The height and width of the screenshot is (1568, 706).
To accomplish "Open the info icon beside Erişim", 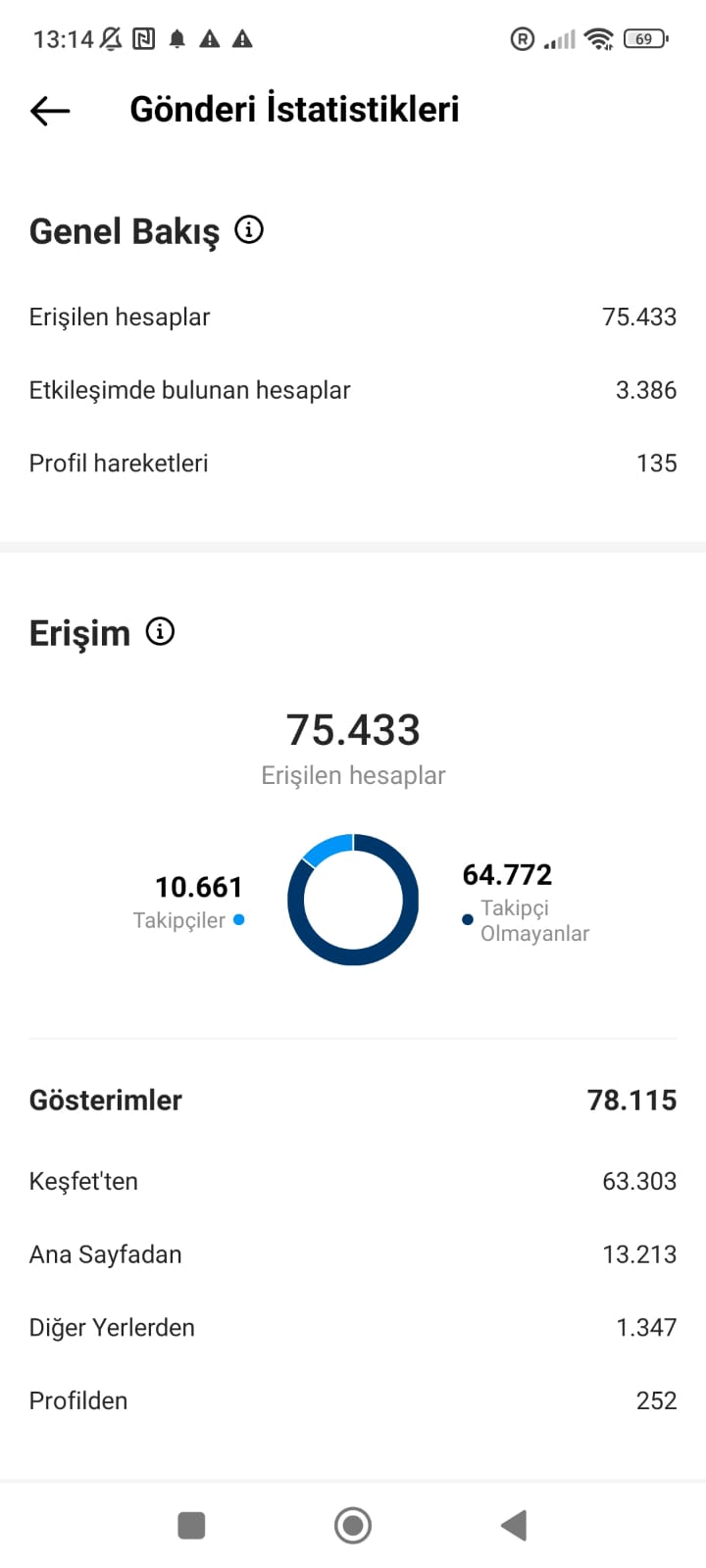I will pos(160,631).
